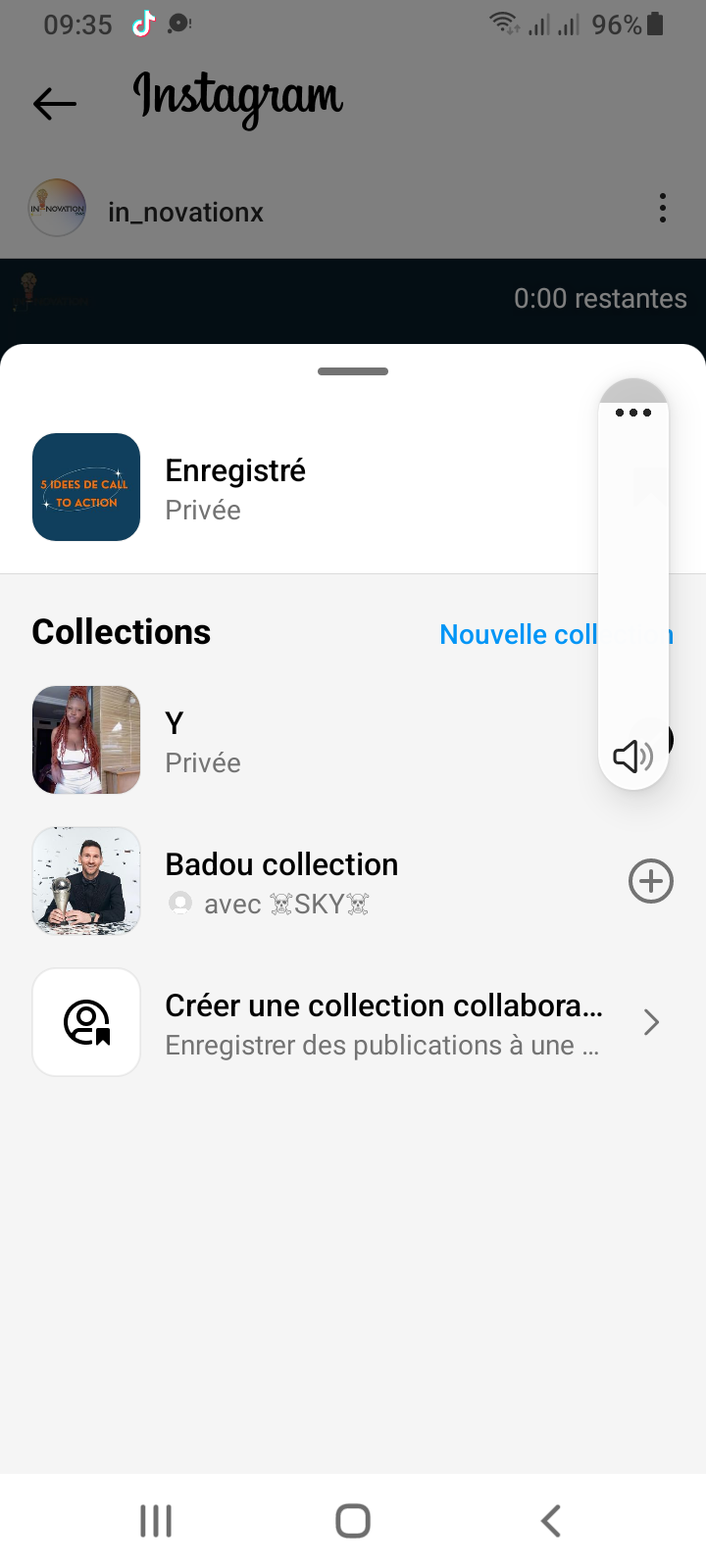
Task: Tap the bottom sheet drag handle
Action: pyautogui.click(x=353, y=371)
